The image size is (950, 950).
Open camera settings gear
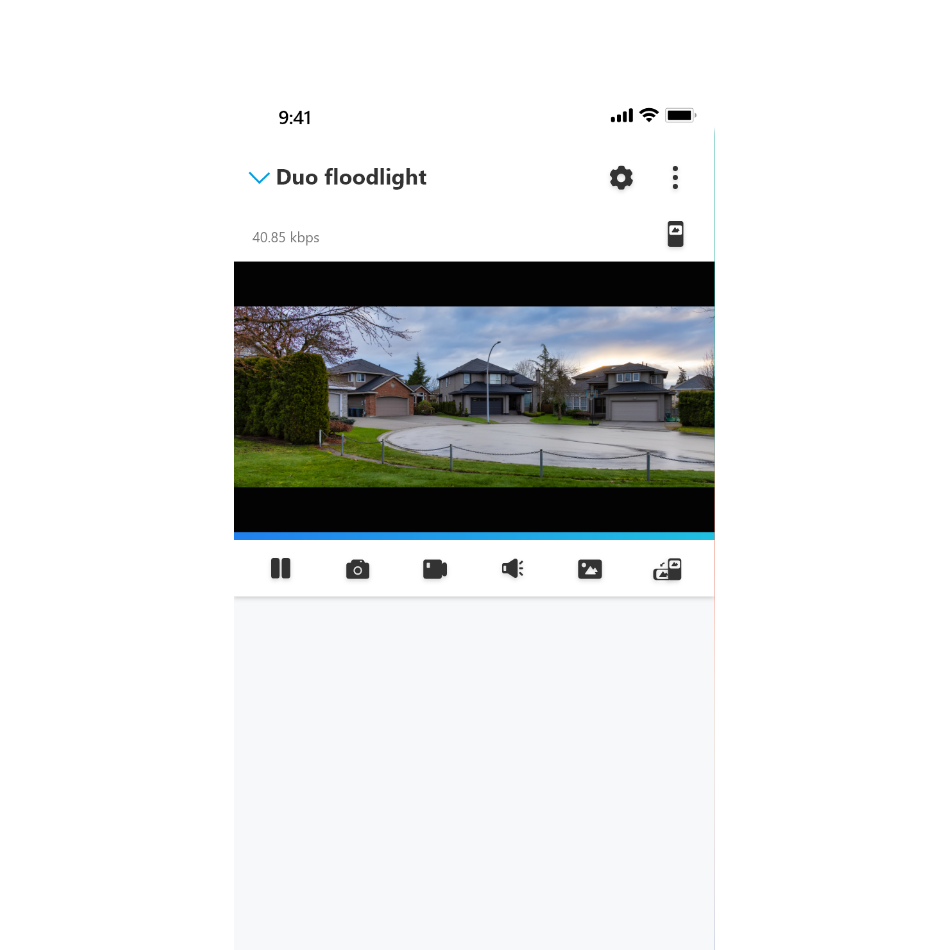click(621, 178)
